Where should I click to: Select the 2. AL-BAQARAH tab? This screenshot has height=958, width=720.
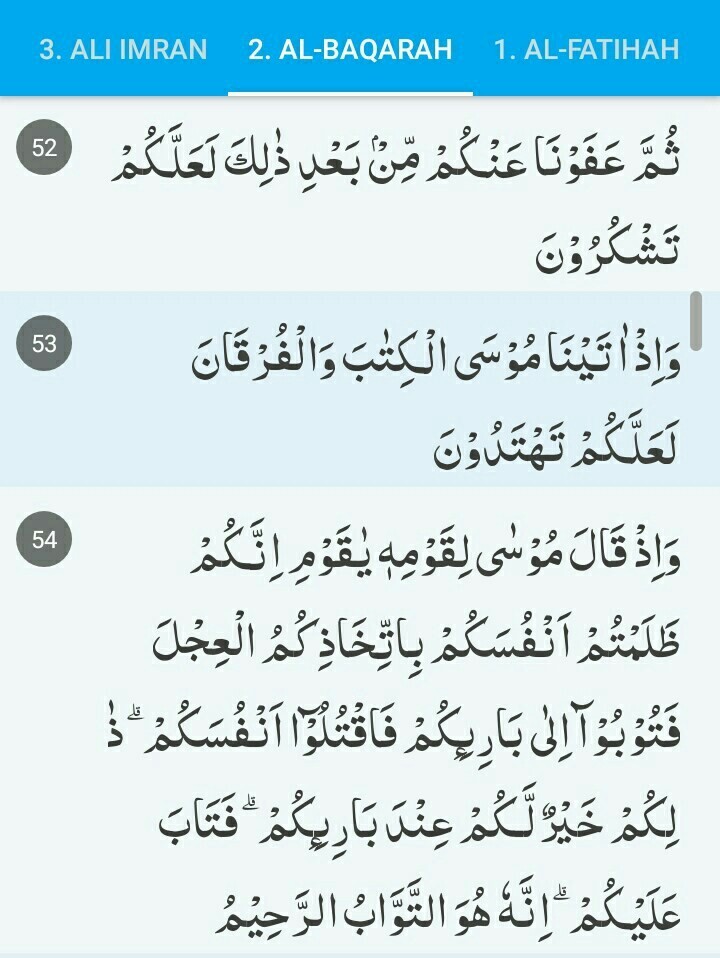tap(350, 49)
